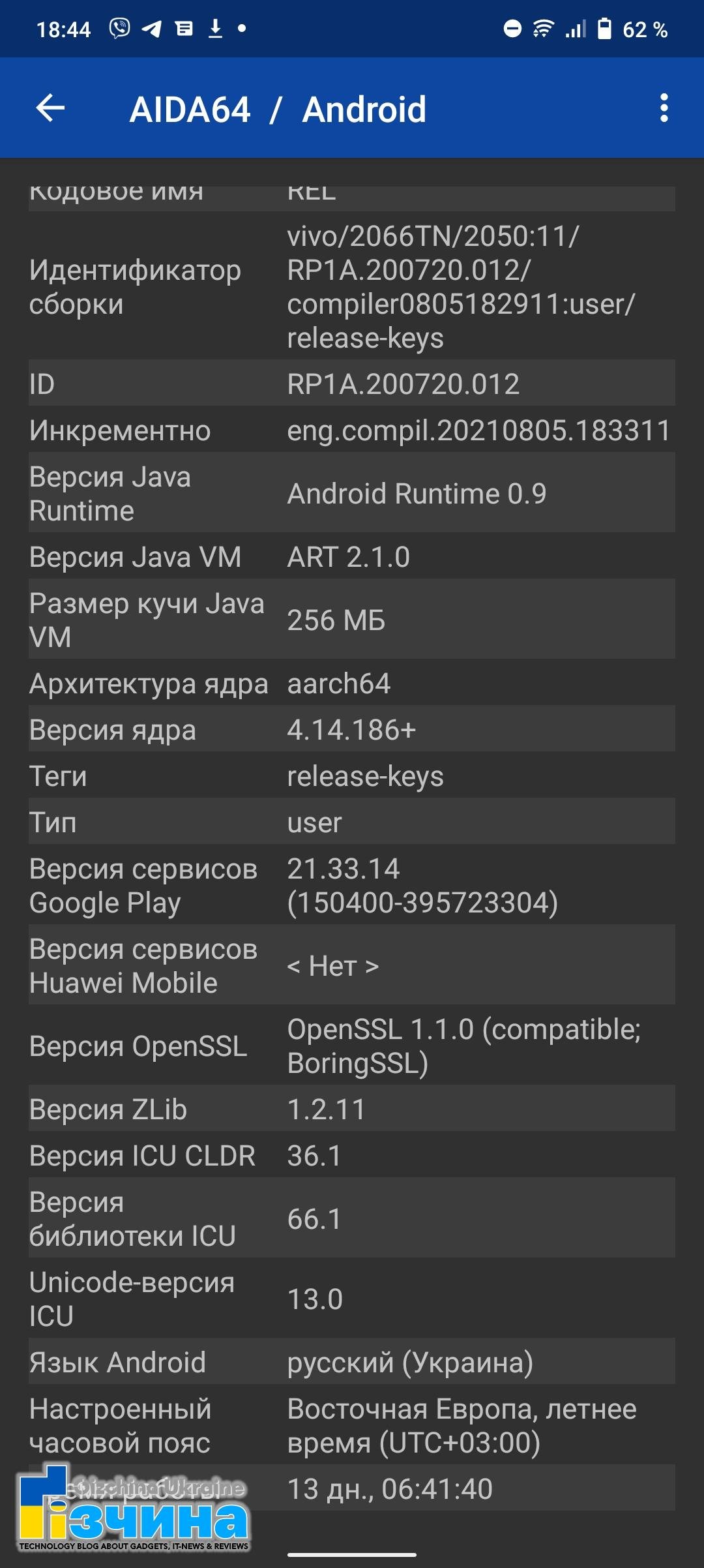704x1568 pixels.
Task: Go back from the Android page
Action: tap(50, 108)
